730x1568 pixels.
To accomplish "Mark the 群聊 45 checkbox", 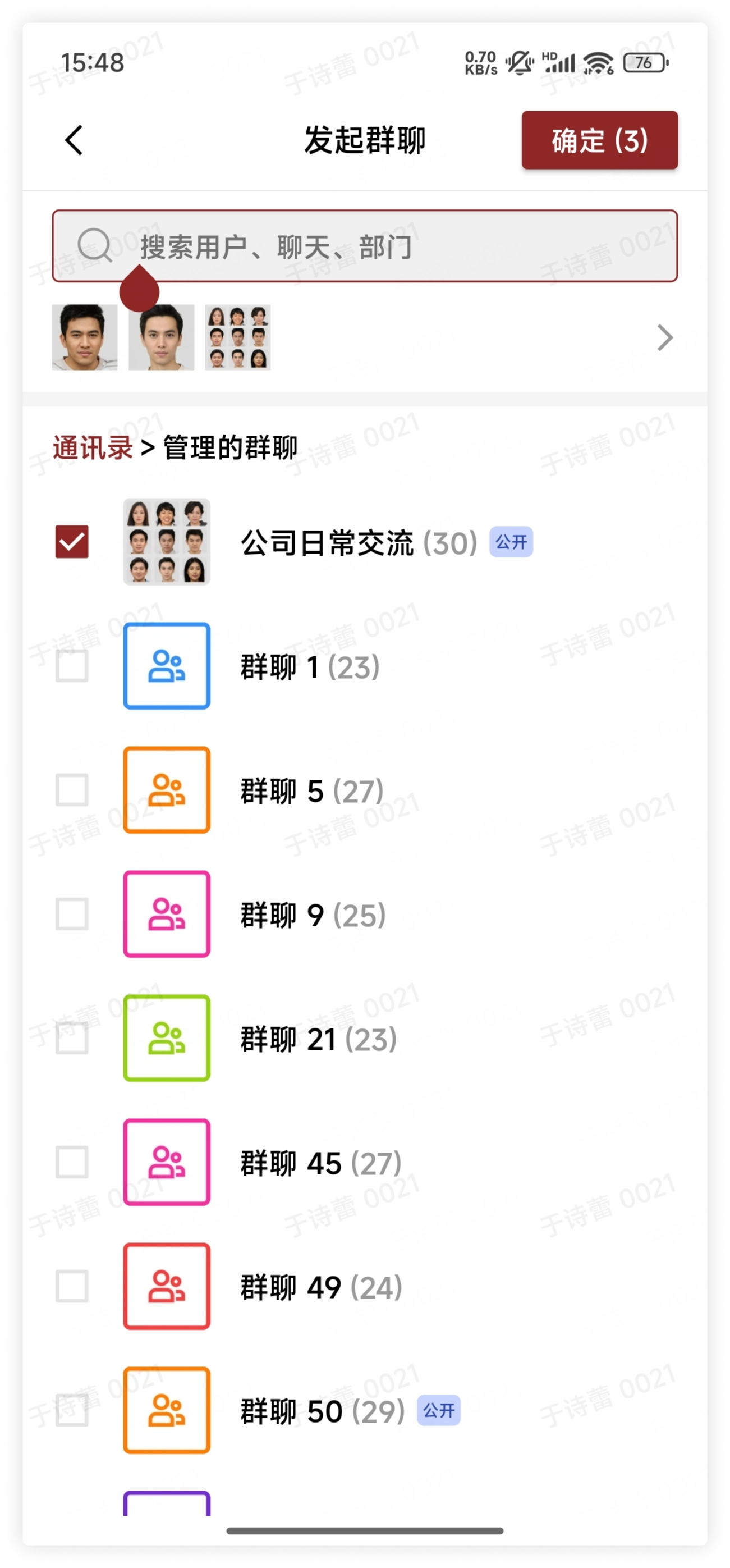I will [72, 1163].
